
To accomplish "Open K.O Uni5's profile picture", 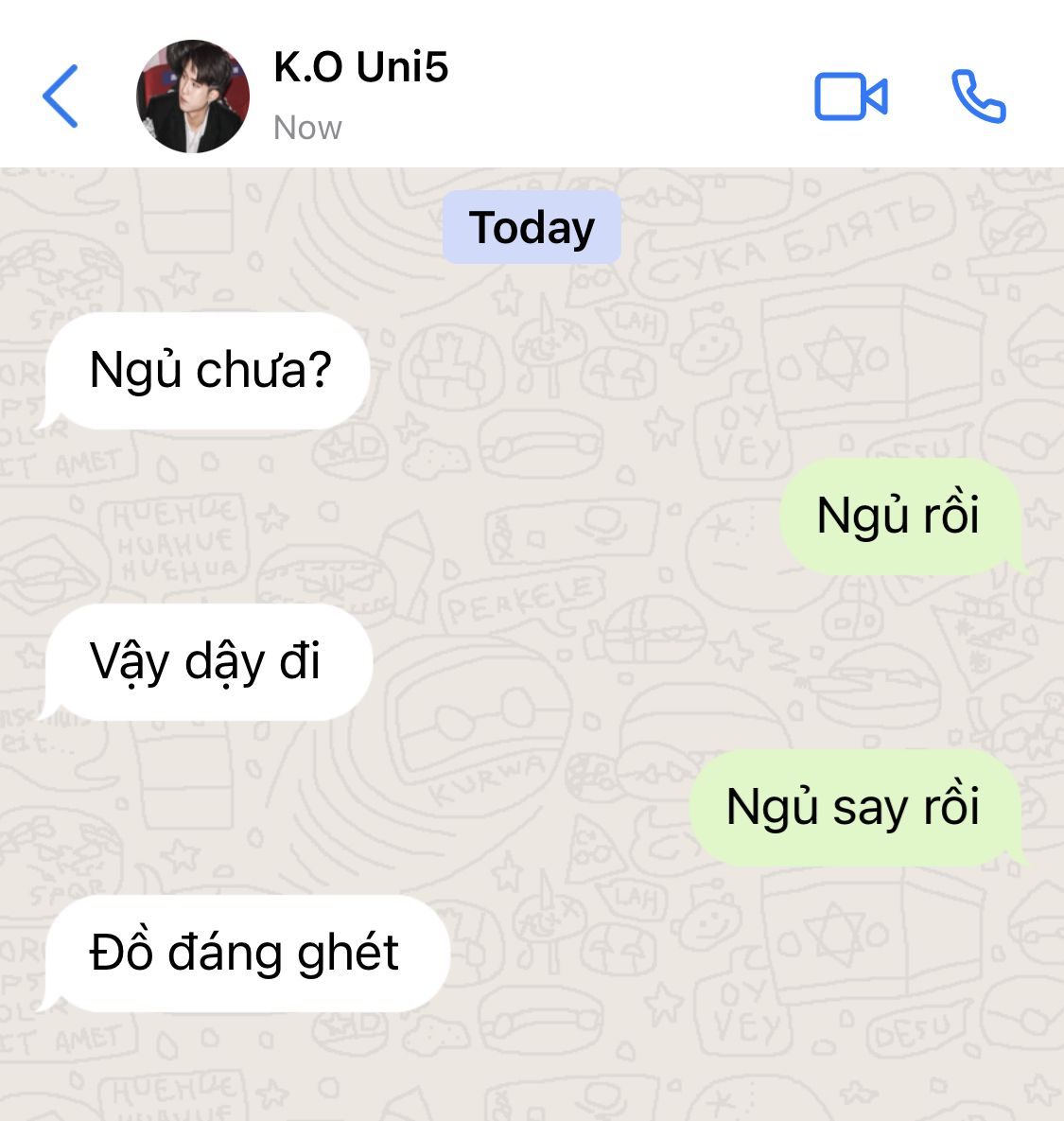I will coord(193,96).
